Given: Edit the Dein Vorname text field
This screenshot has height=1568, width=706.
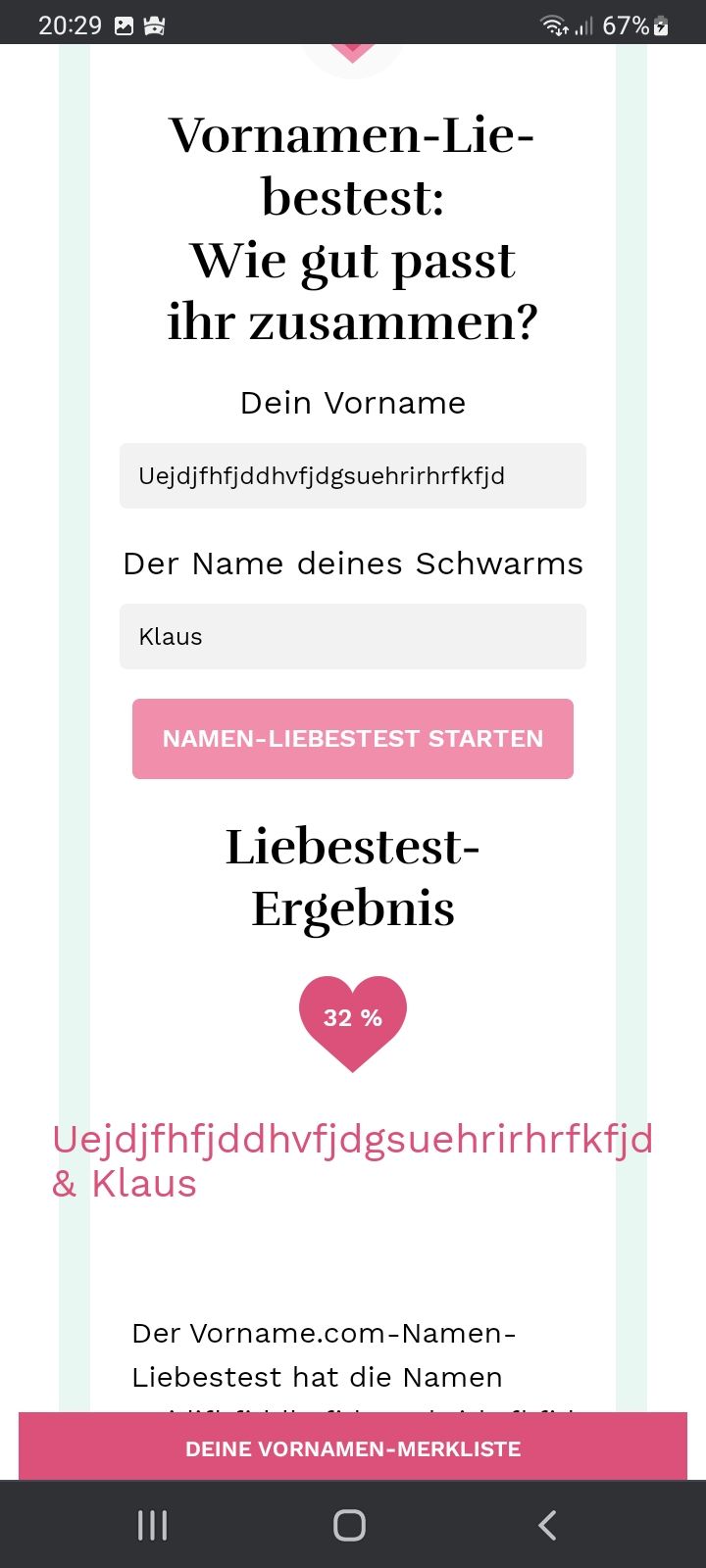Looking at the screenshot, I should tap(352, 476).
